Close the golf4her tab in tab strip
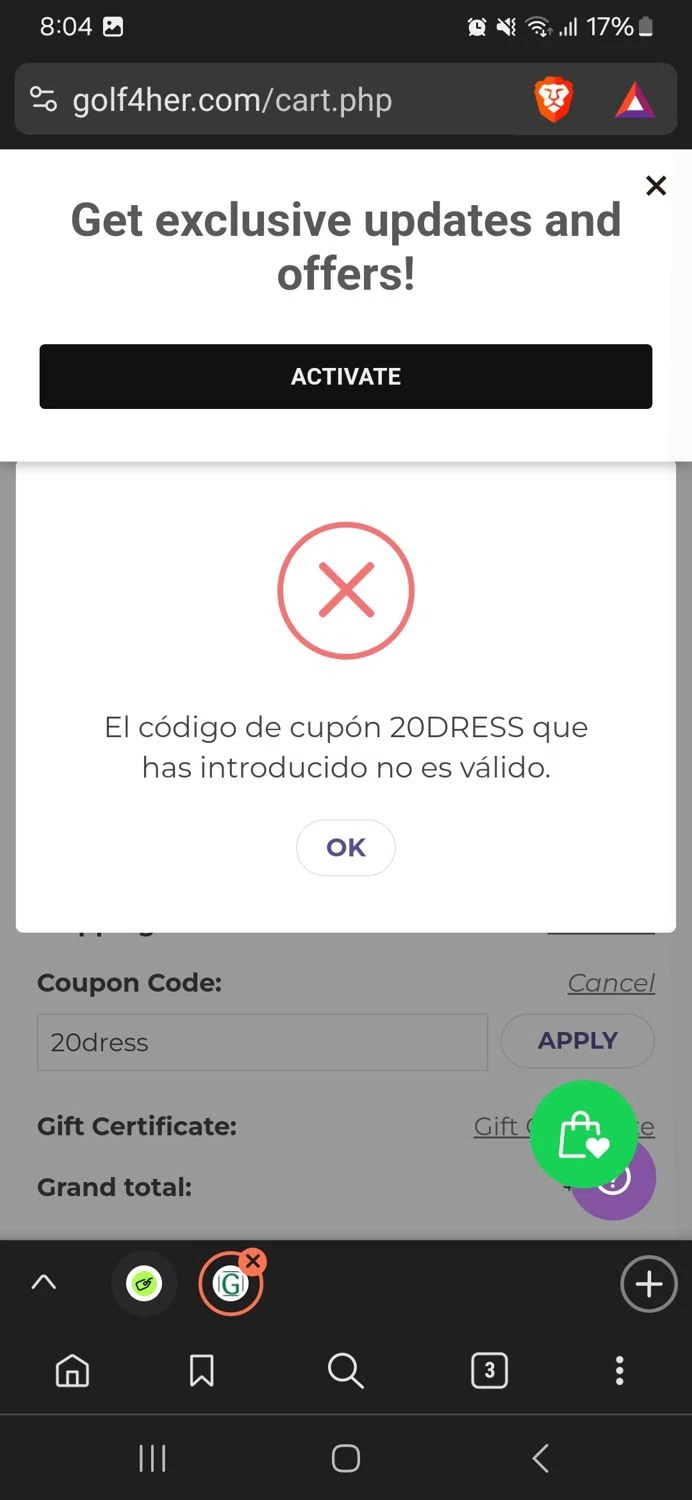This screenshot has width=692, height=1500. click(253, 1261)
